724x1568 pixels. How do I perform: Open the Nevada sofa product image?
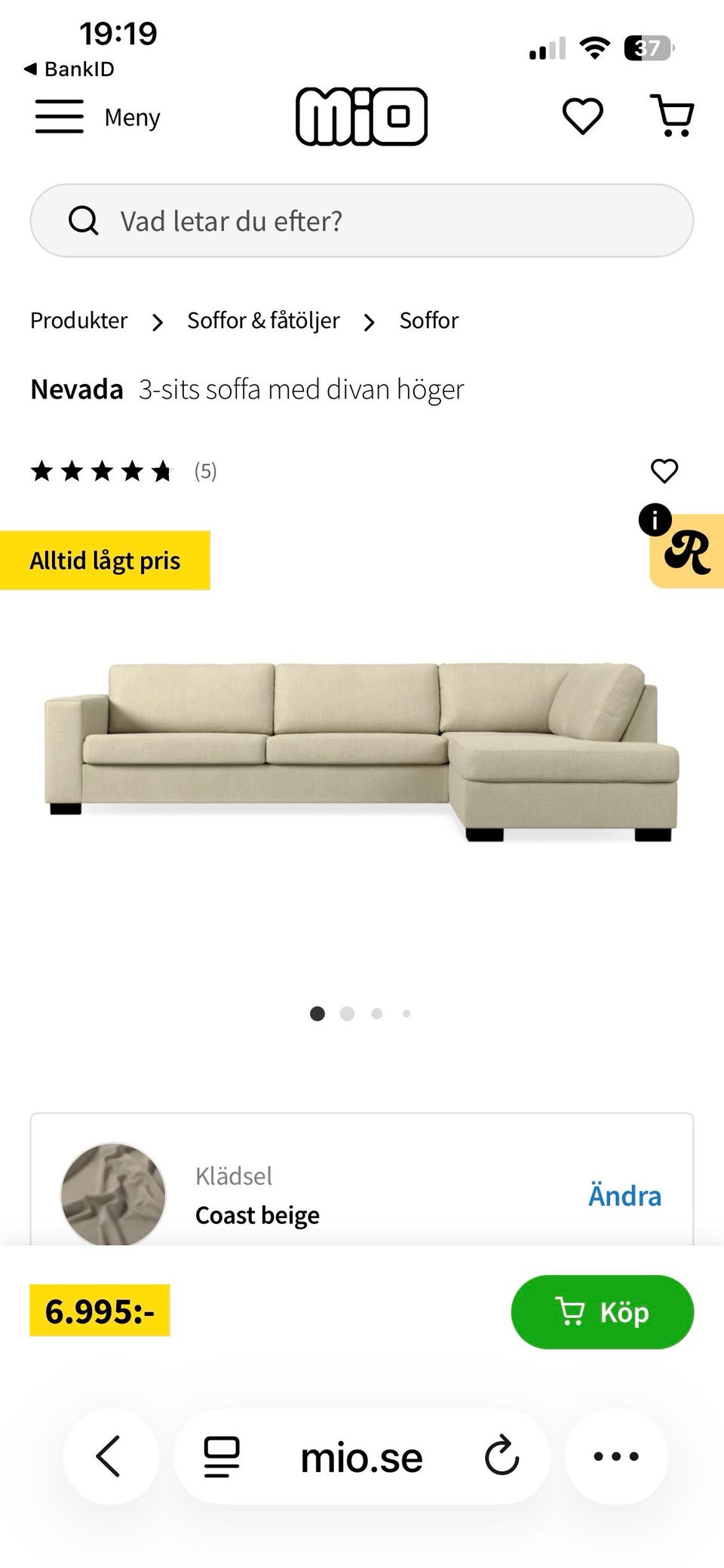362,751
